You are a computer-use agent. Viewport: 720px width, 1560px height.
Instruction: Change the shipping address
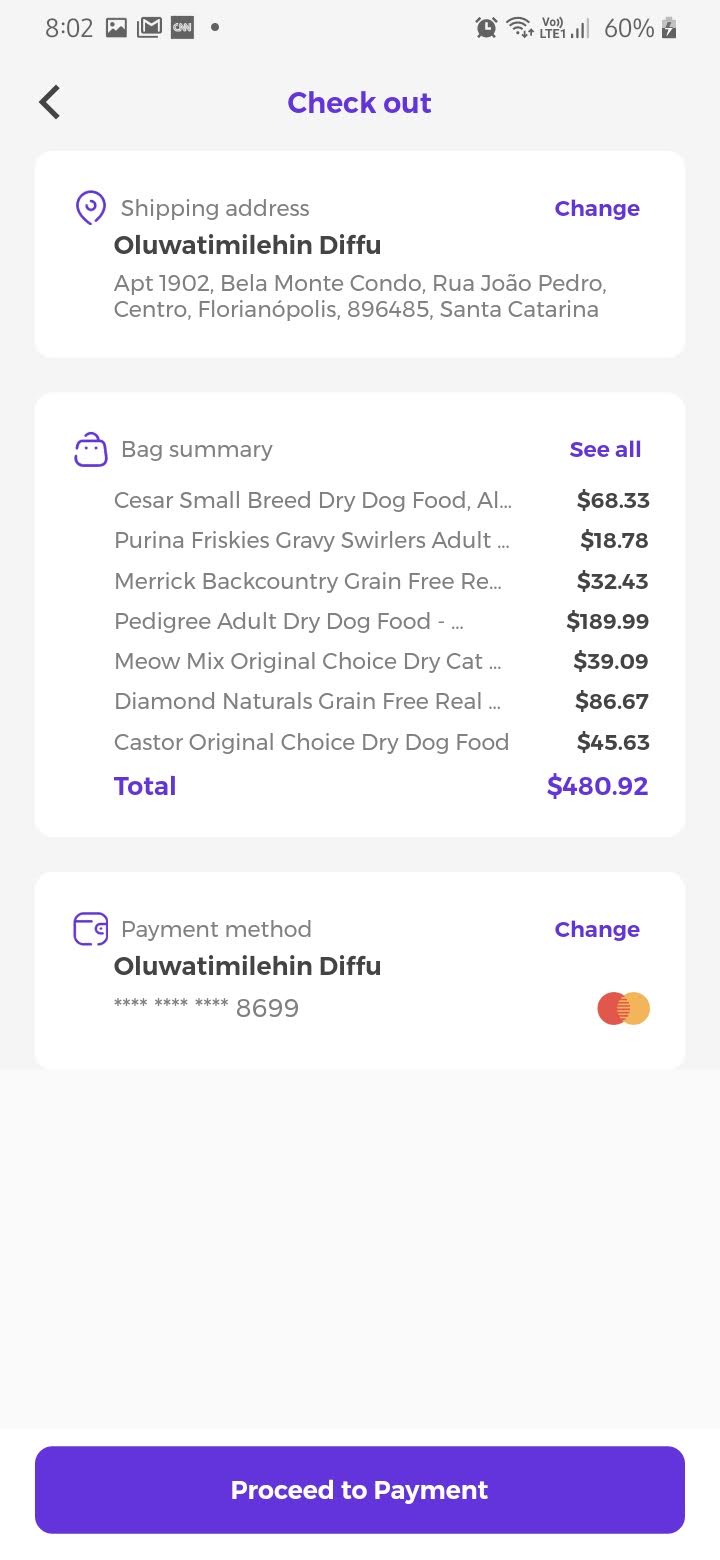(x=596, y=209)
